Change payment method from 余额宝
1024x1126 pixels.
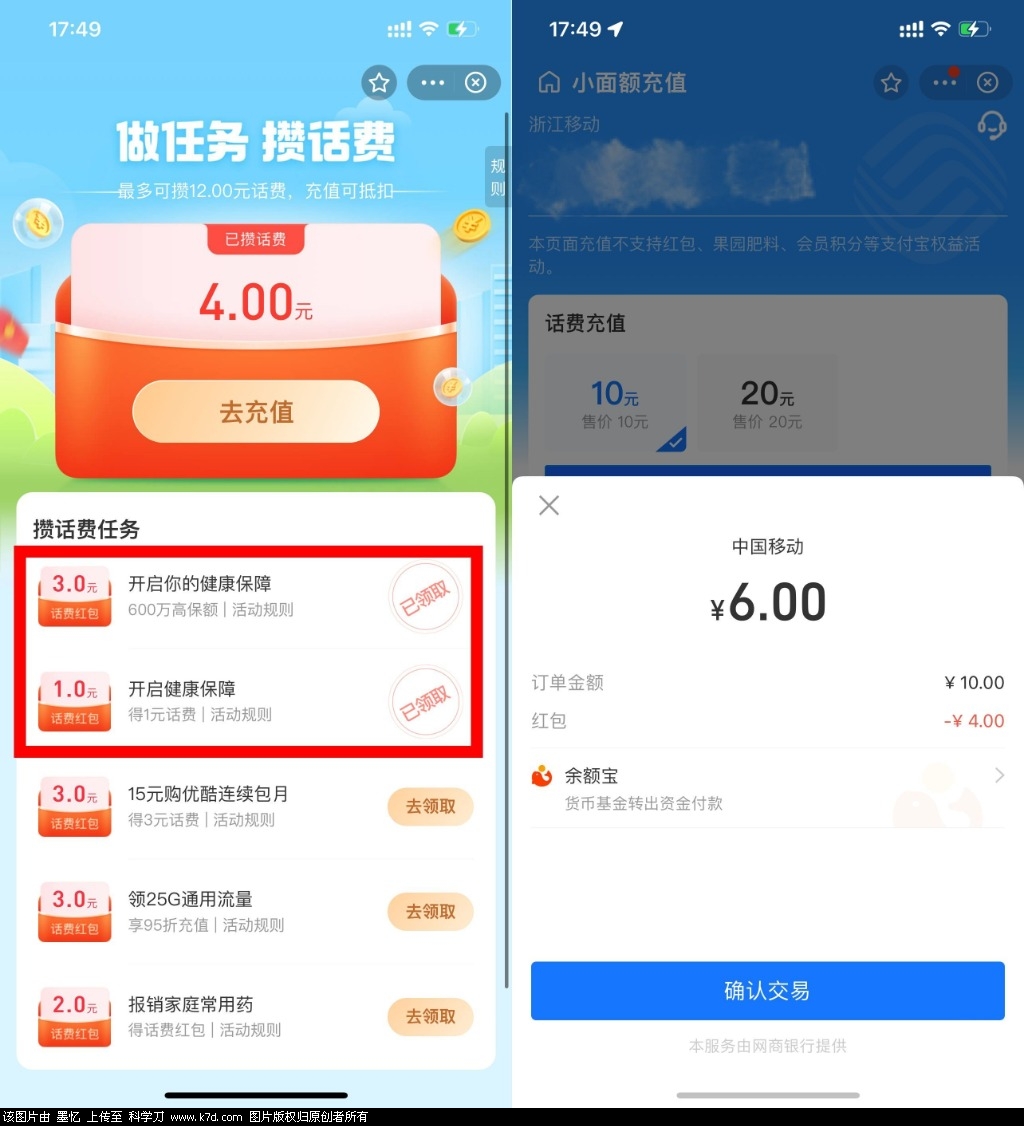tap(767, 788)
